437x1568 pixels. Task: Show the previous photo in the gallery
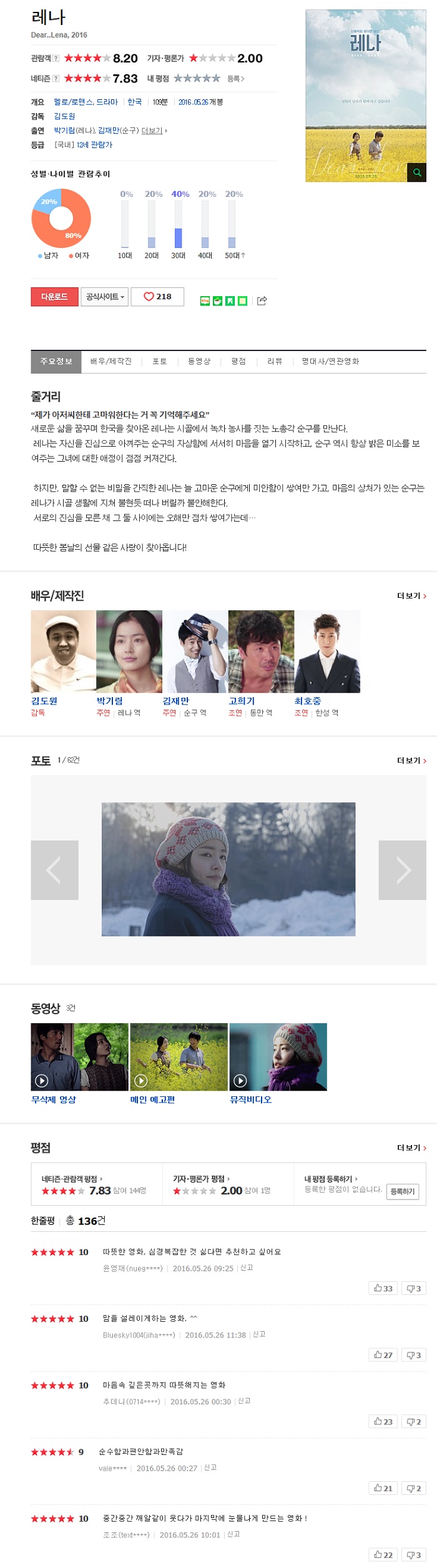point(55,870)
